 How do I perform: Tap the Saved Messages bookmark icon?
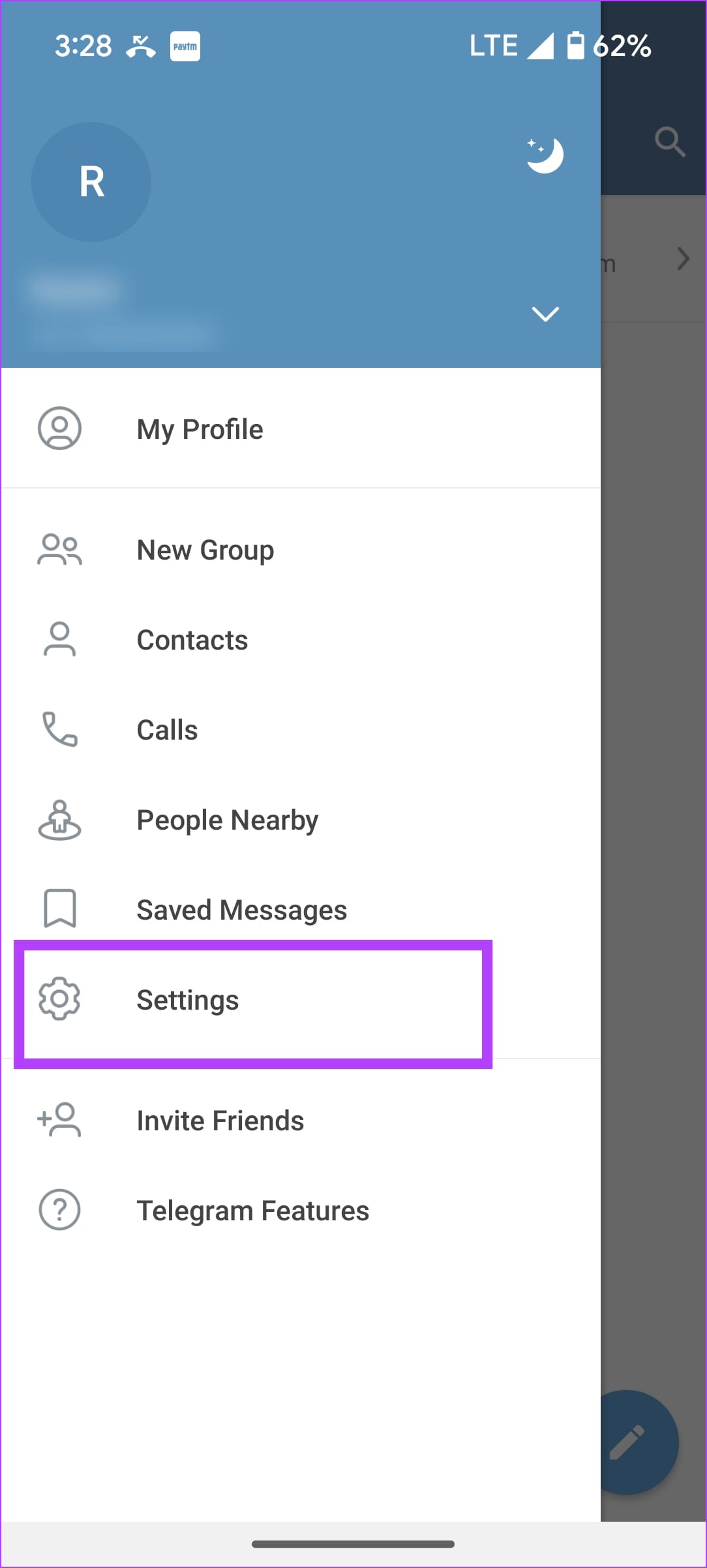pyautogui.click(x=59, y=909)
